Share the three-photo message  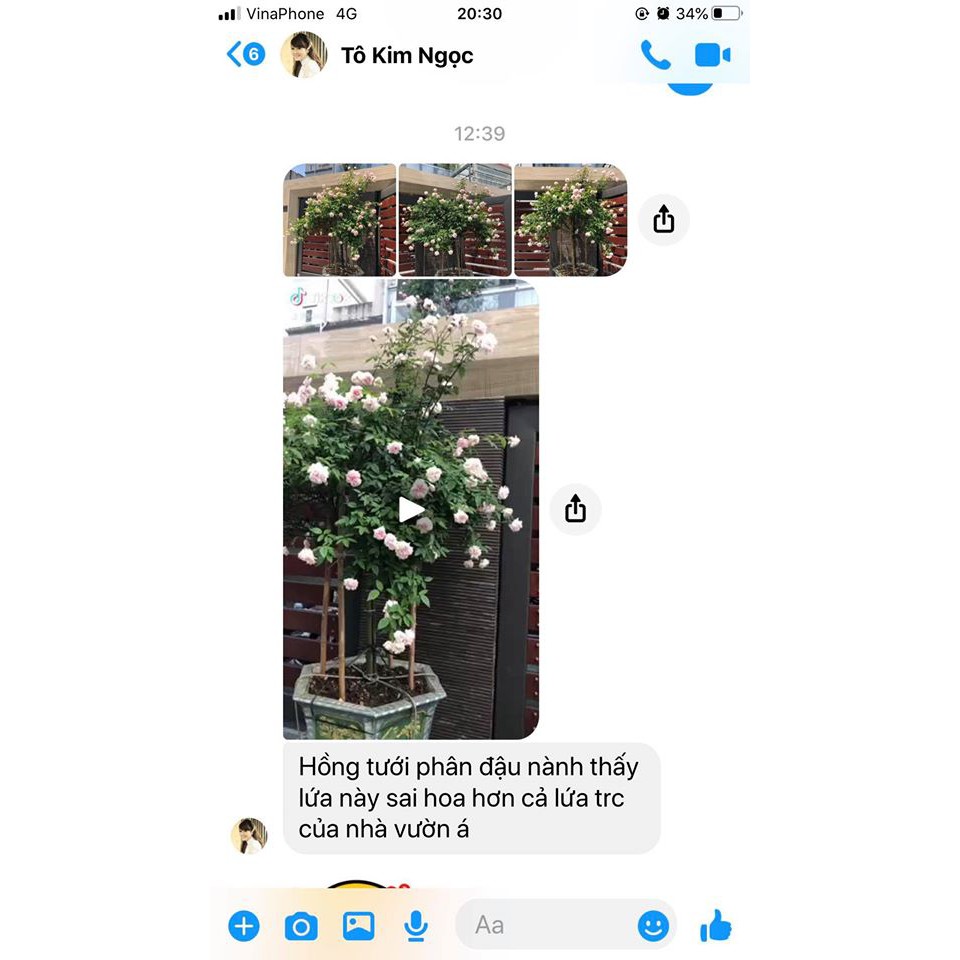[664, 219]
